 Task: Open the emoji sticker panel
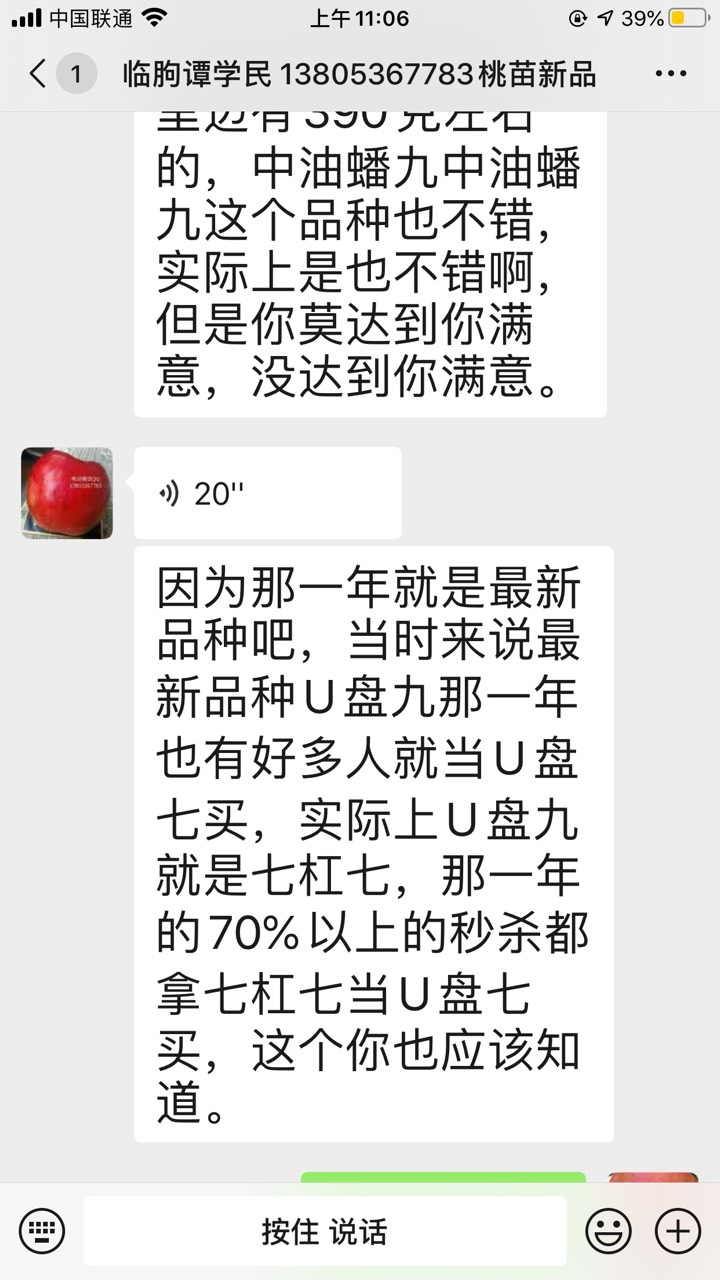coord(608,1231)
